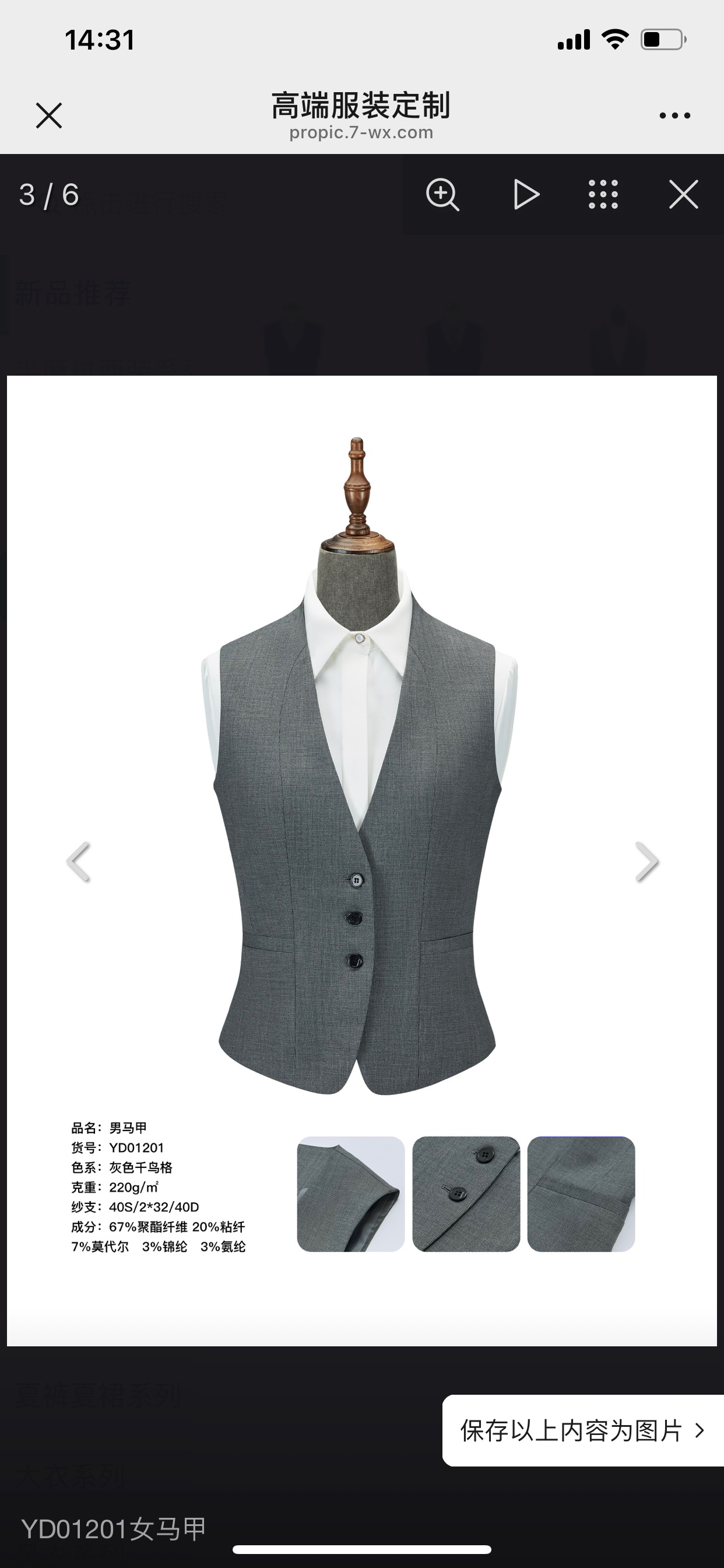This screenshot has width=724, height=1568.
Task: Tap 保存以上内容为图片 button
Action: pyautogui.click(x=582, y=1430)
